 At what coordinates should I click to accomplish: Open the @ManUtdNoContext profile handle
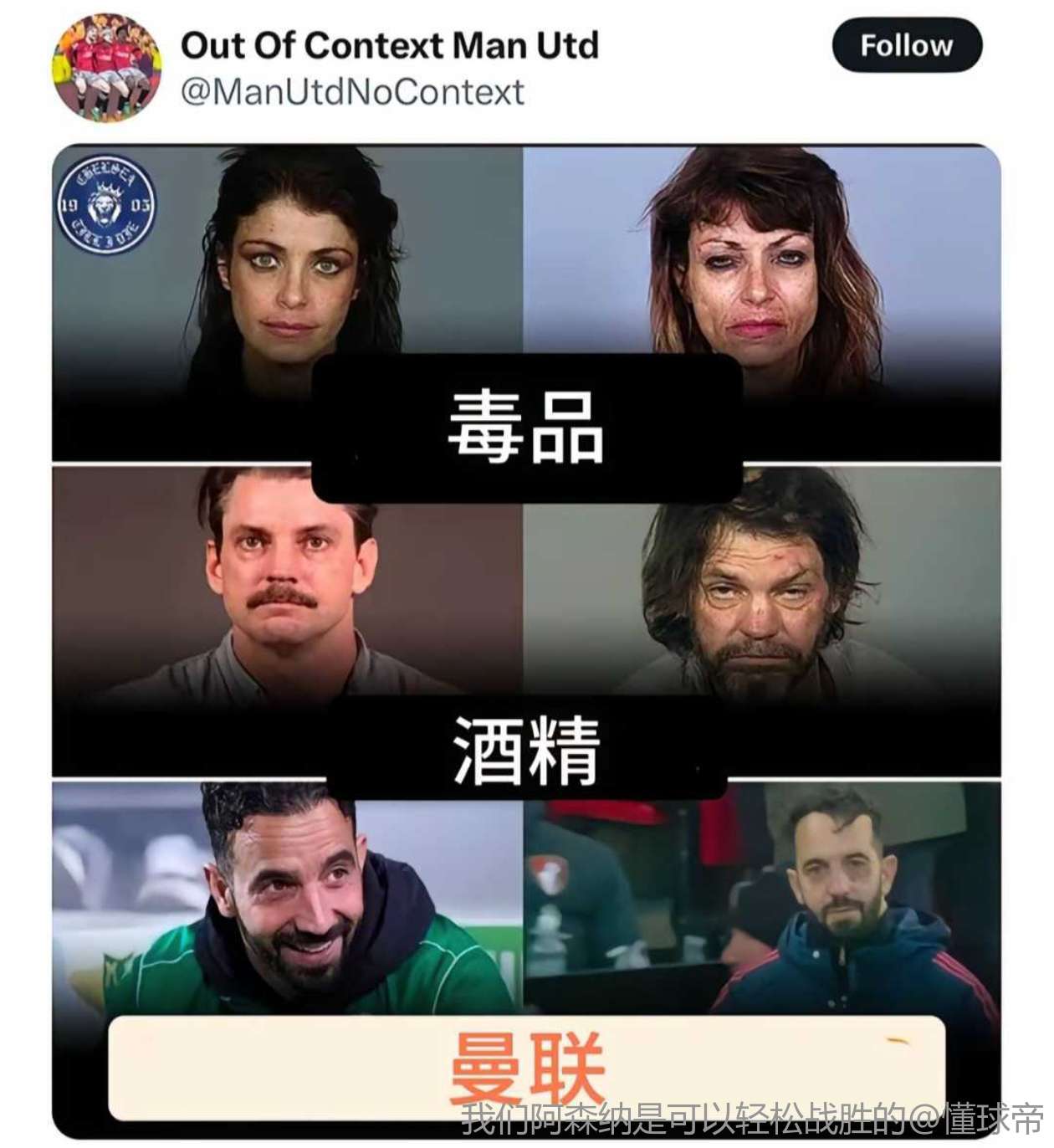pos(352,91)
